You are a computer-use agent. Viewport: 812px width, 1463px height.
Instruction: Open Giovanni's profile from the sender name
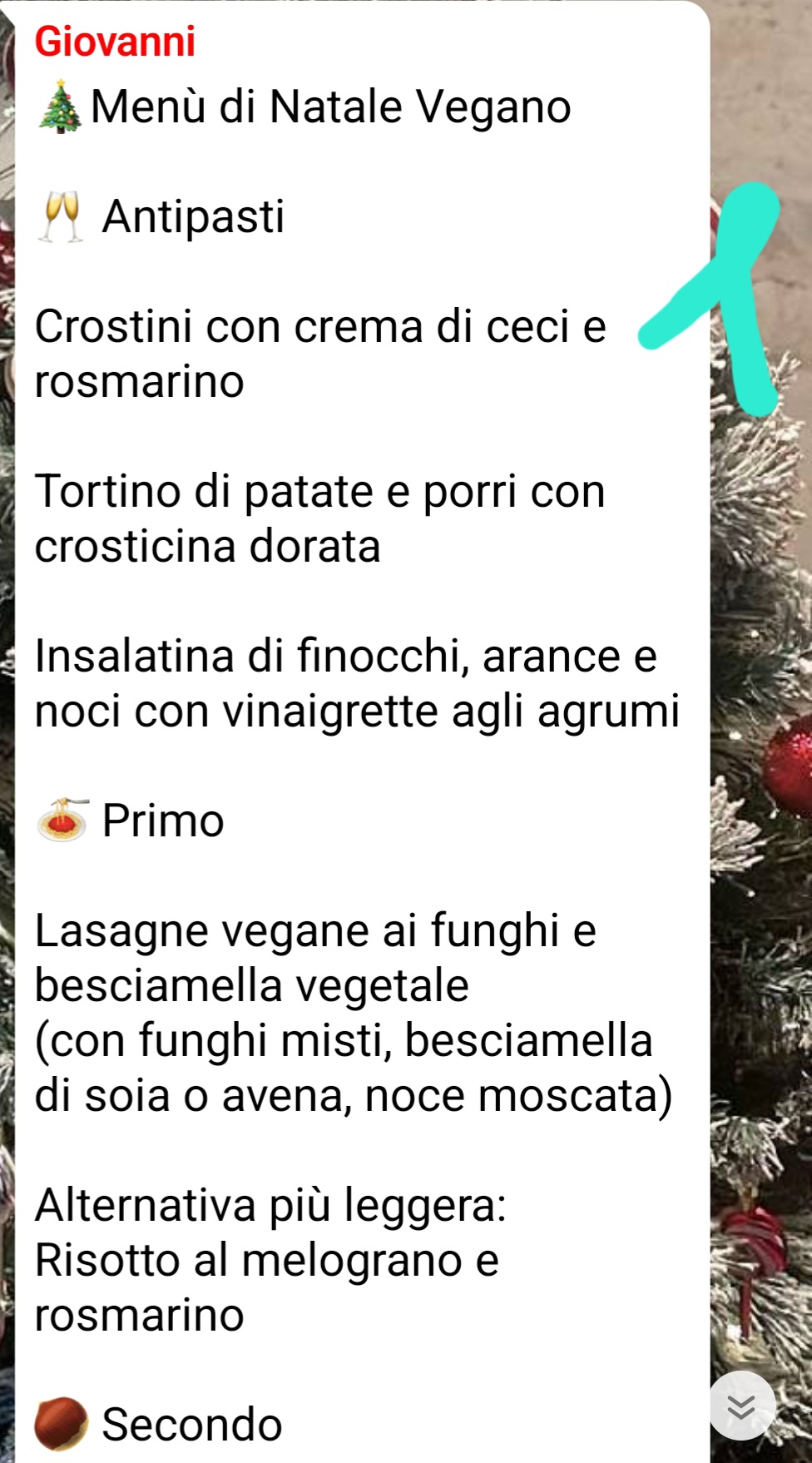point(115,42)
